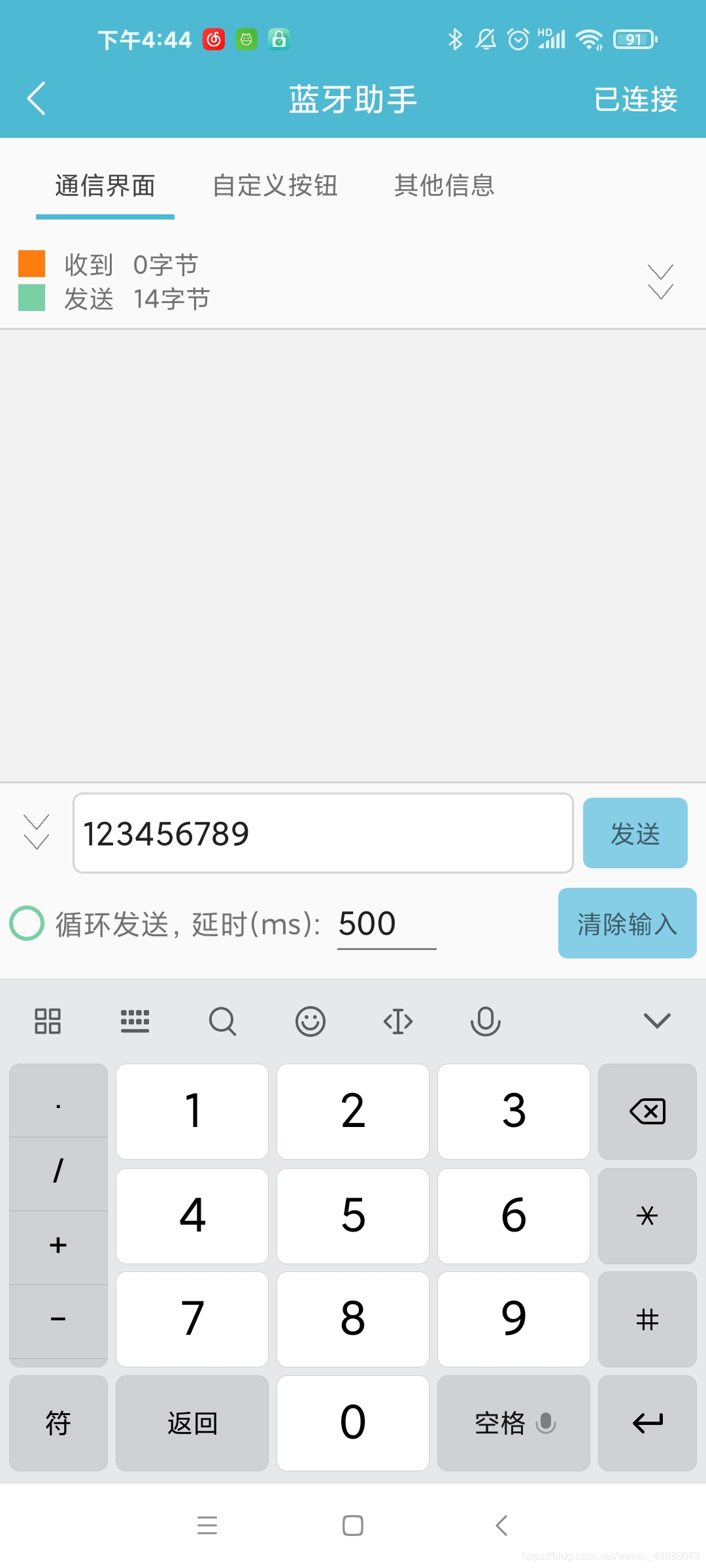Tap the backspace key
The width and height of the screenshot is (706, 1568).
pyautogui.click(x=647, y=1111)
